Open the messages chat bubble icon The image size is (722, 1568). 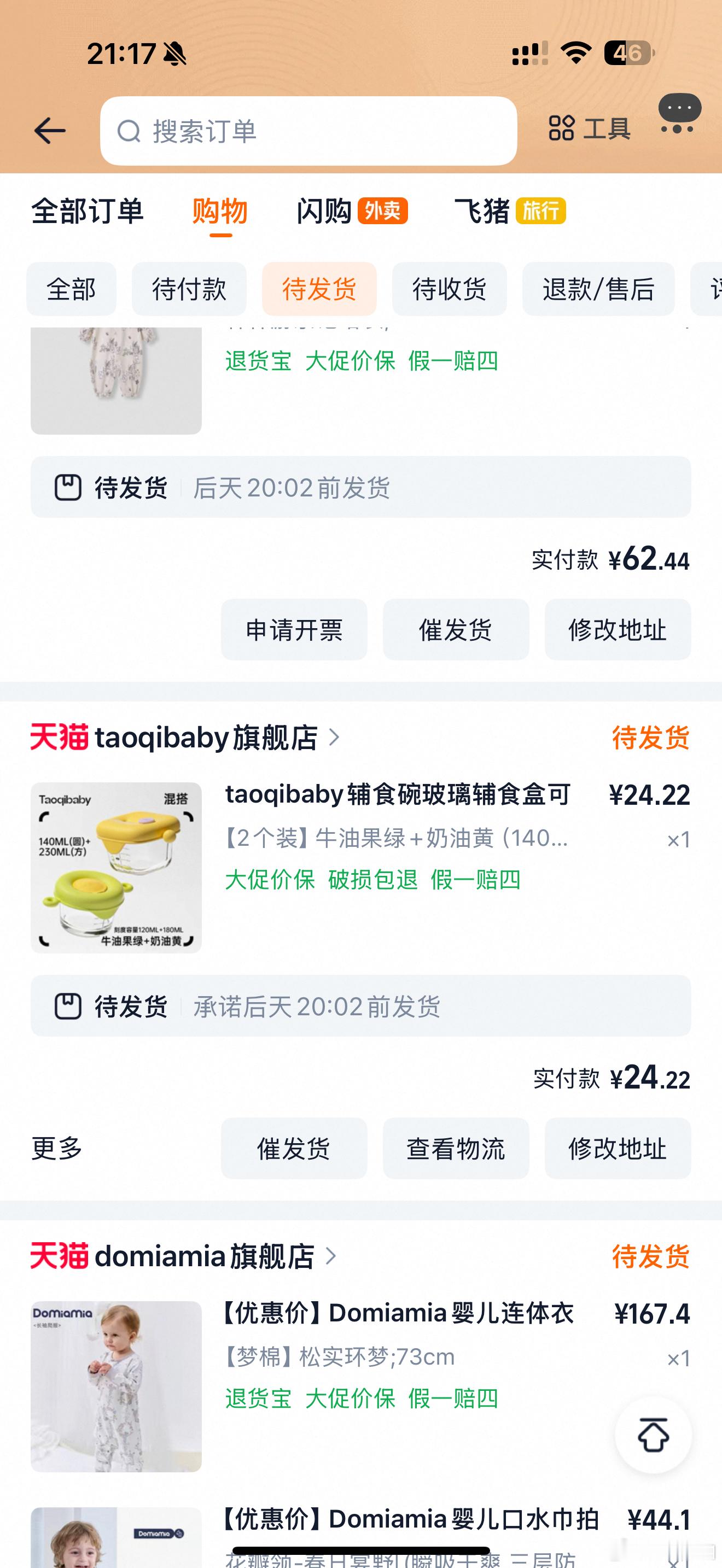coord(679,114)
